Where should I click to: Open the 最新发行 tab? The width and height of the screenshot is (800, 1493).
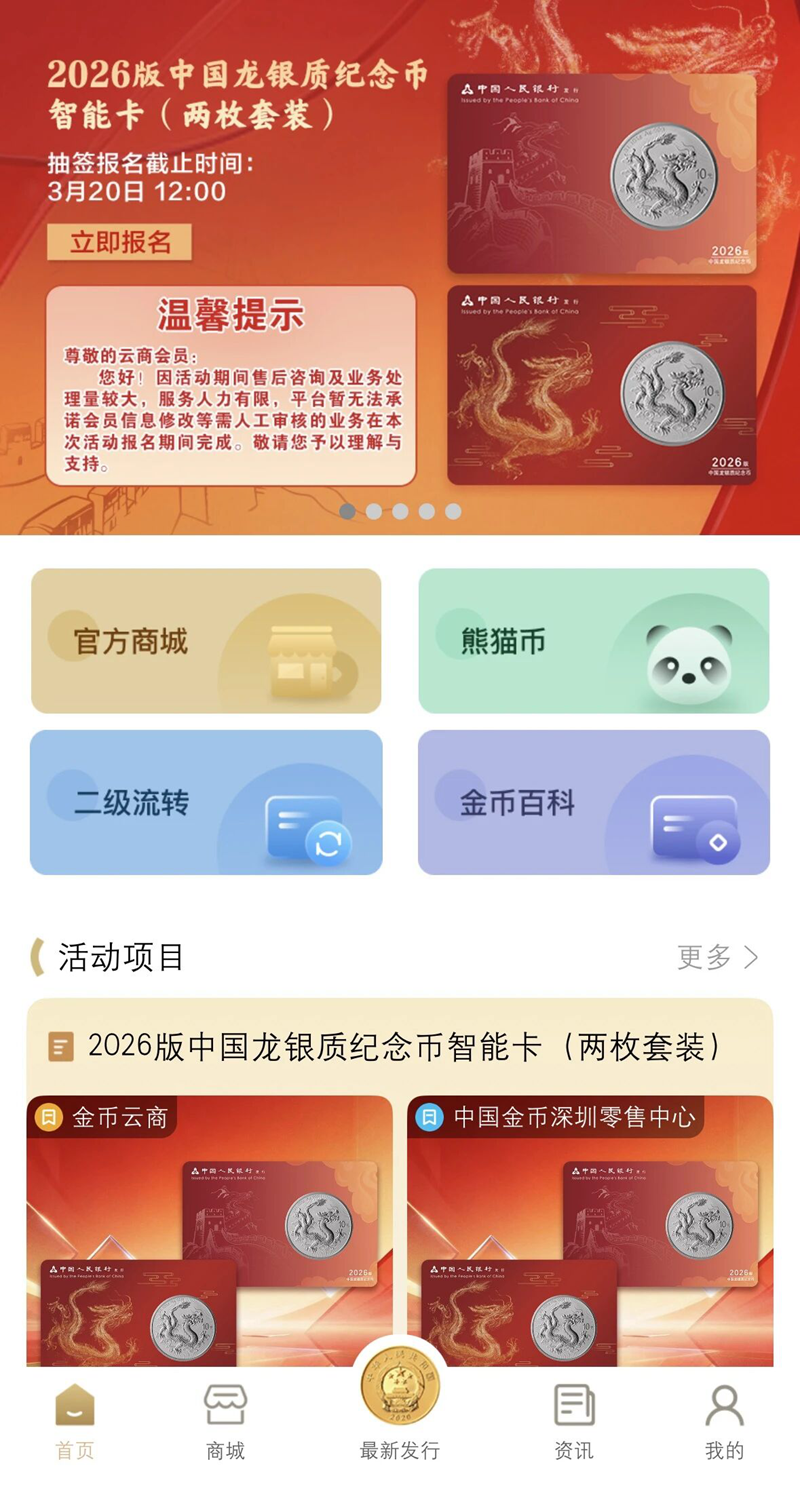click(x=400, y=1410)
